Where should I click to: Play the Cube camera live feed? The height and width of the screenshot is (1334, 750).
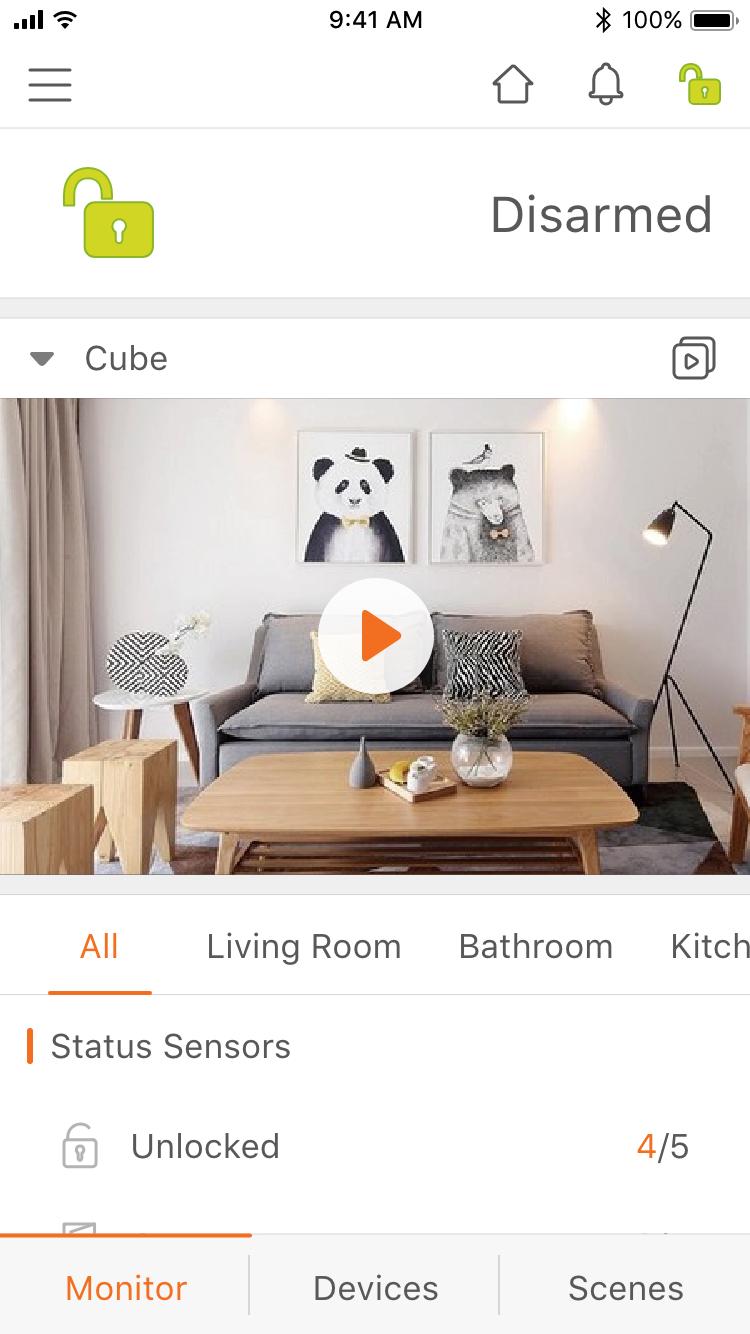tap(375, 636)
